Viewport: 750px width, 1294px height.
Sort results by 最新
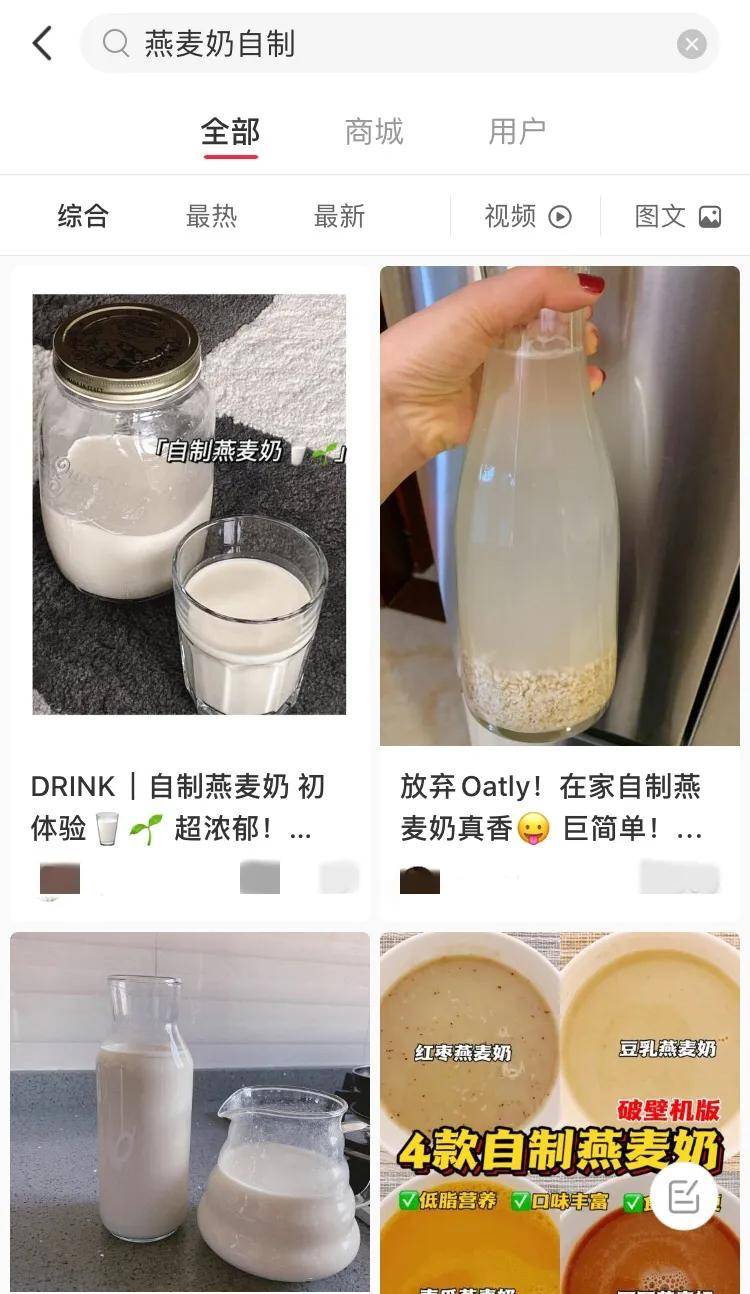click(339, 216)
